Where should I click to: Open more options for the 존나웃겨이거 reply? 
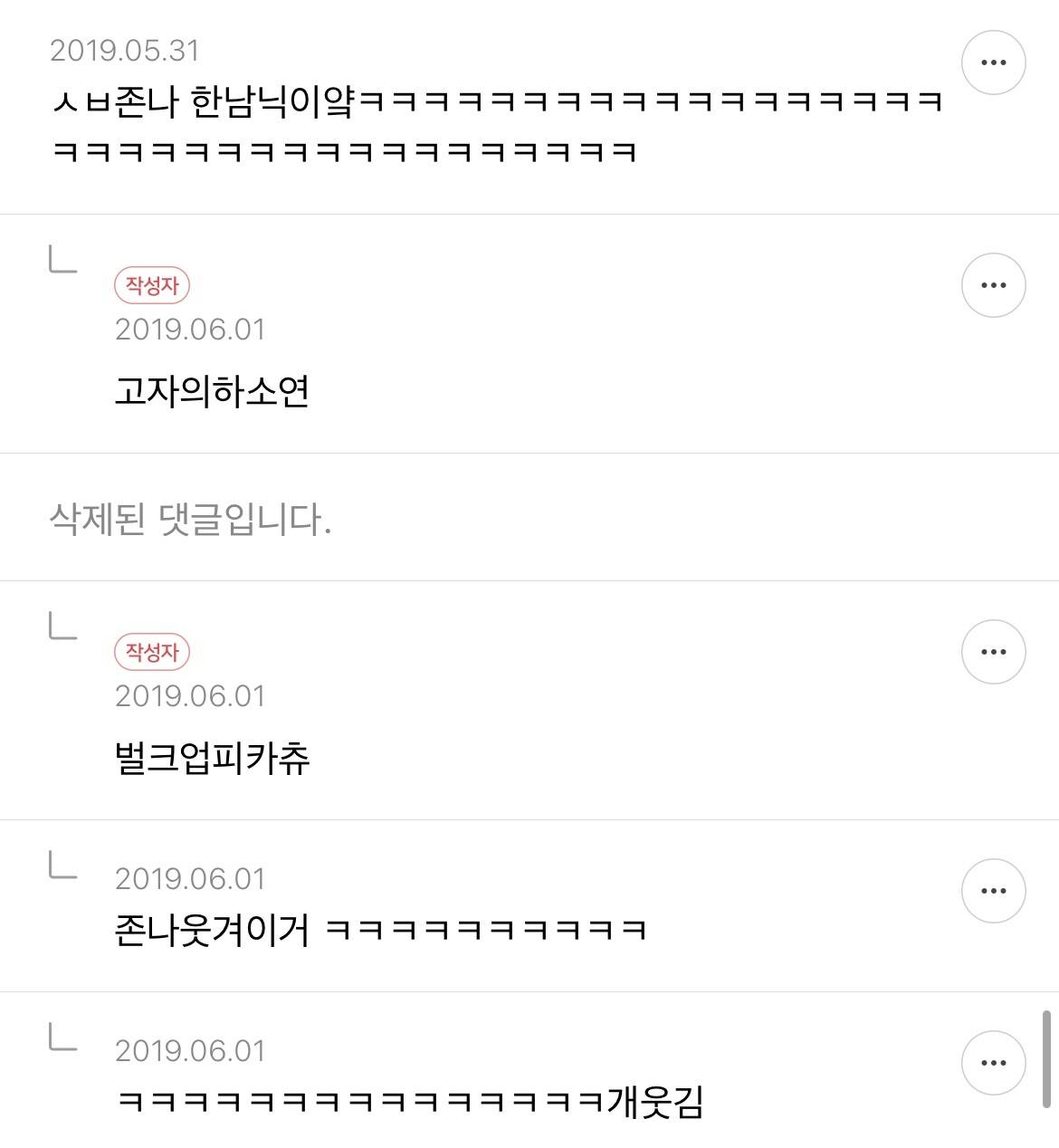pos(994,892)
